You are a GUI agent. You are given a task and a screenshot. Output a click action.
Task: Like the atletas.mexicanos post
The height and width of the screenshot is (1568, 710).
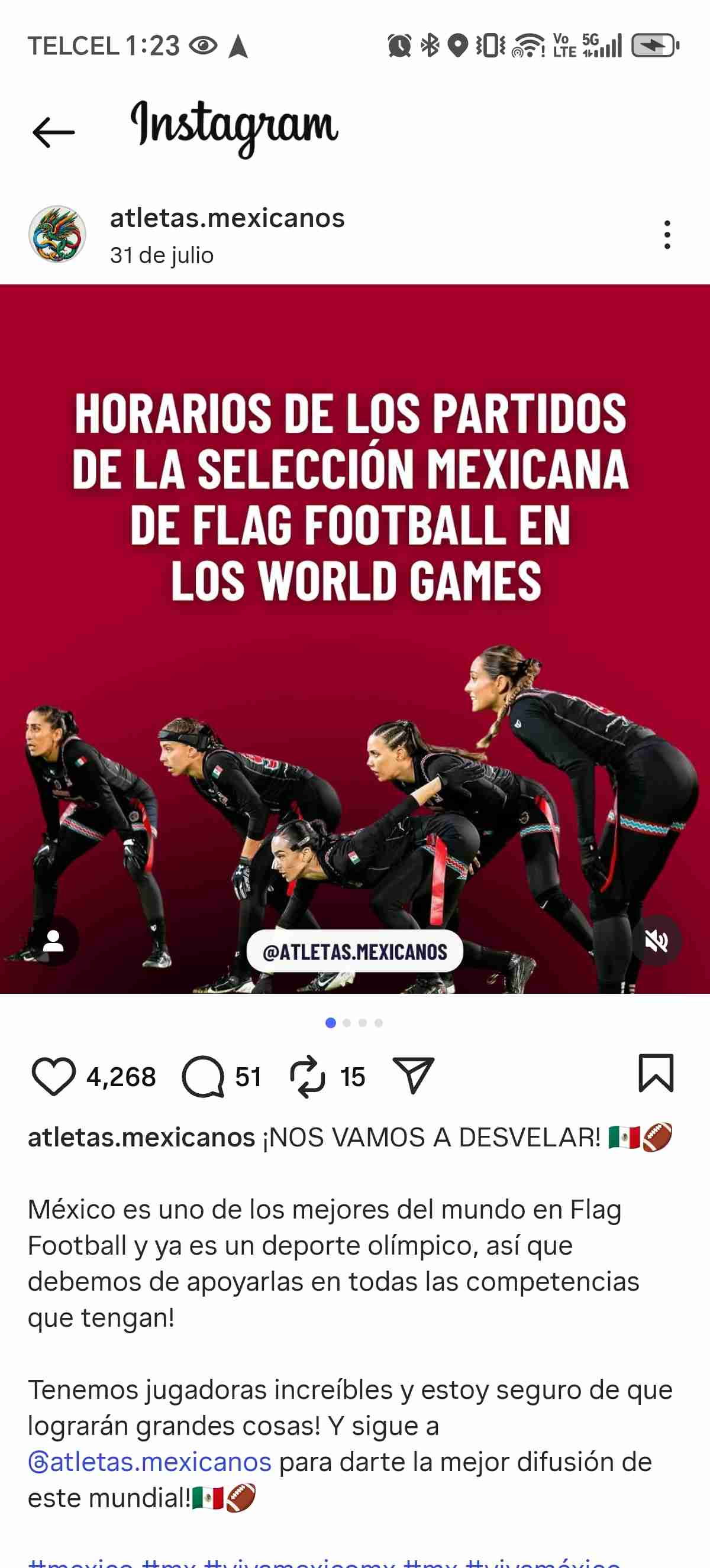pyautogui.click(x=54, y=1076)
